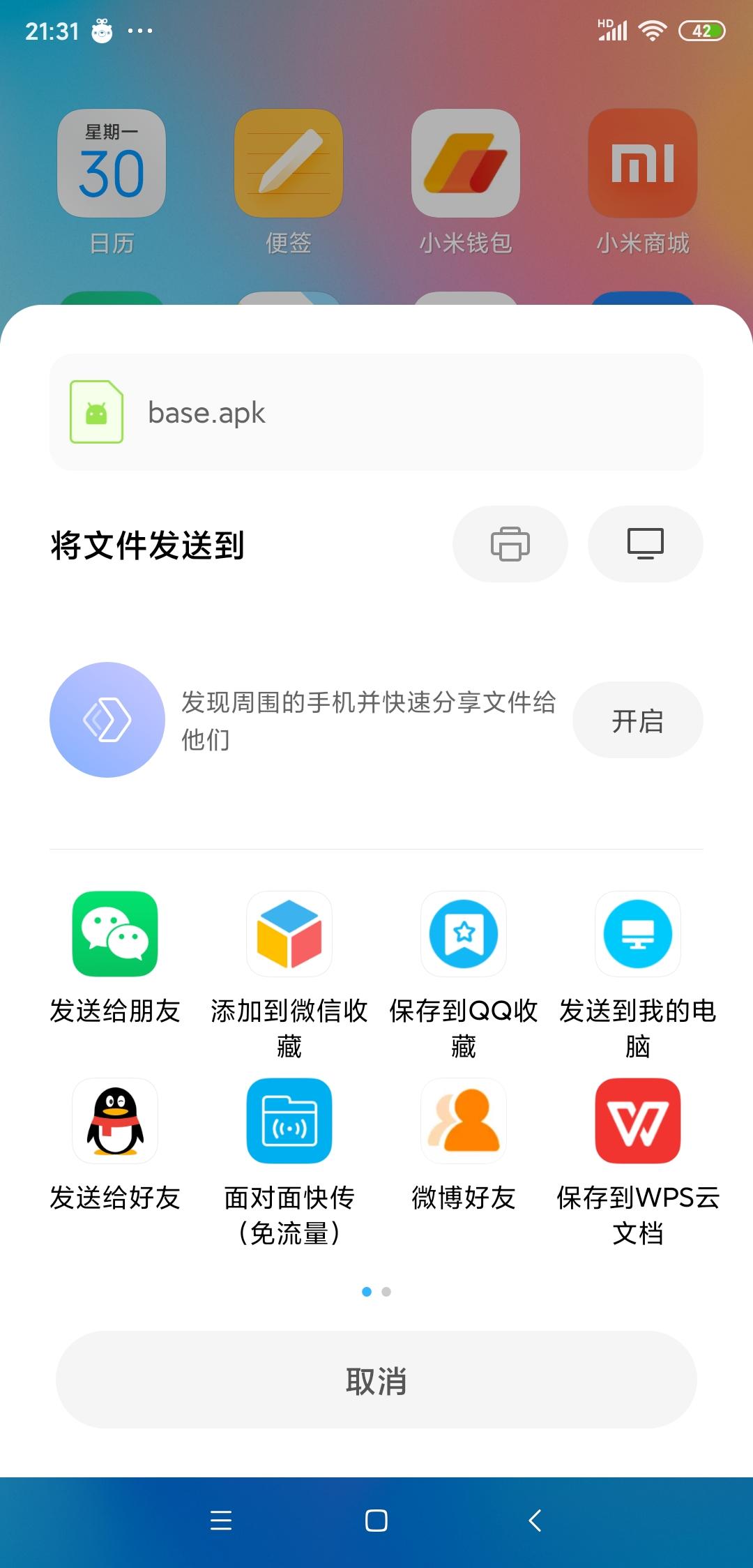753x1568 pixels.
Task: Tap 开启 to enable nearby sharing
Action: (637, 721)
